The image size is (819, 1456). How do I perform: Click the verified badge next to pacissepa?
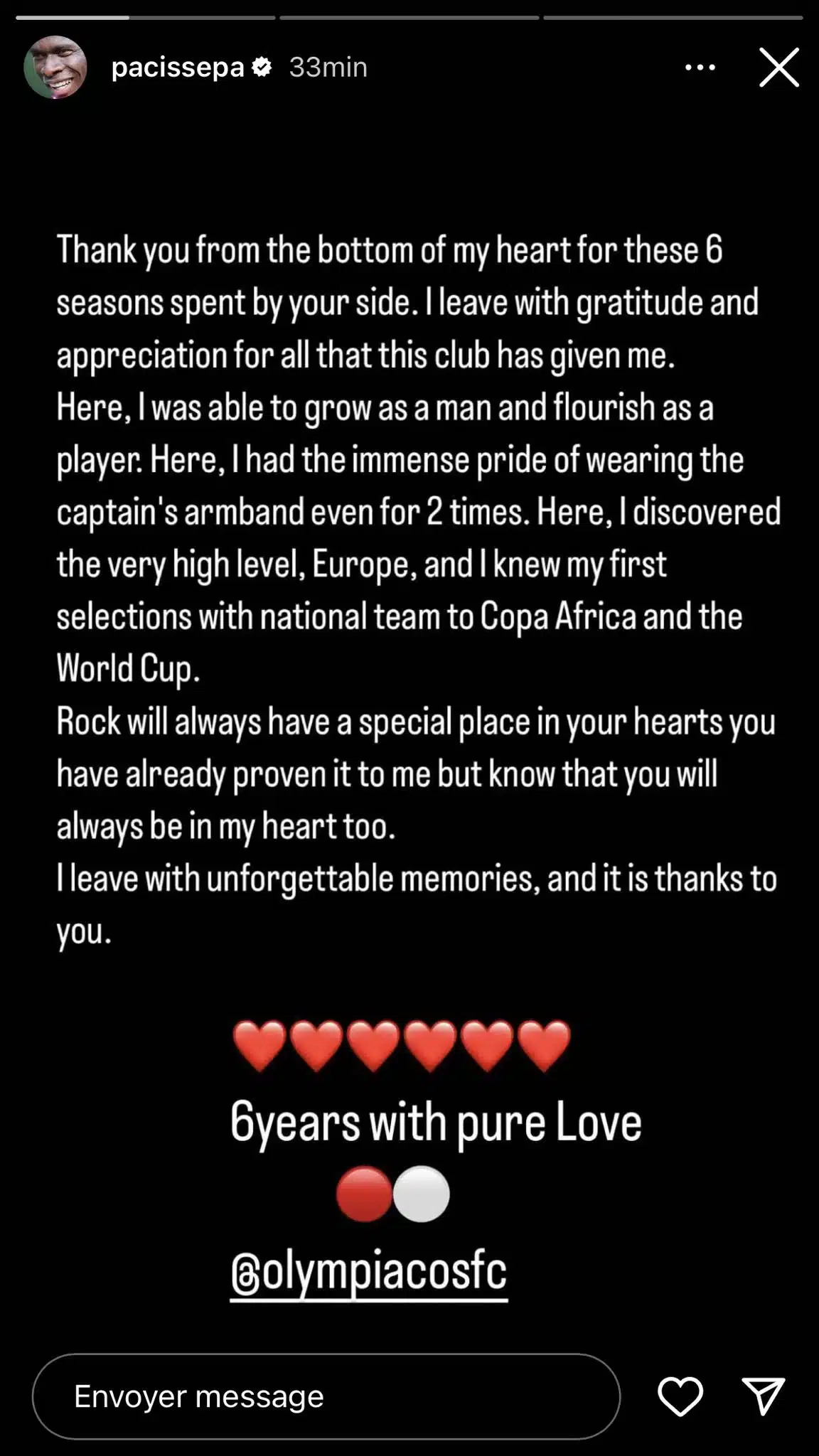coord(262,67)
